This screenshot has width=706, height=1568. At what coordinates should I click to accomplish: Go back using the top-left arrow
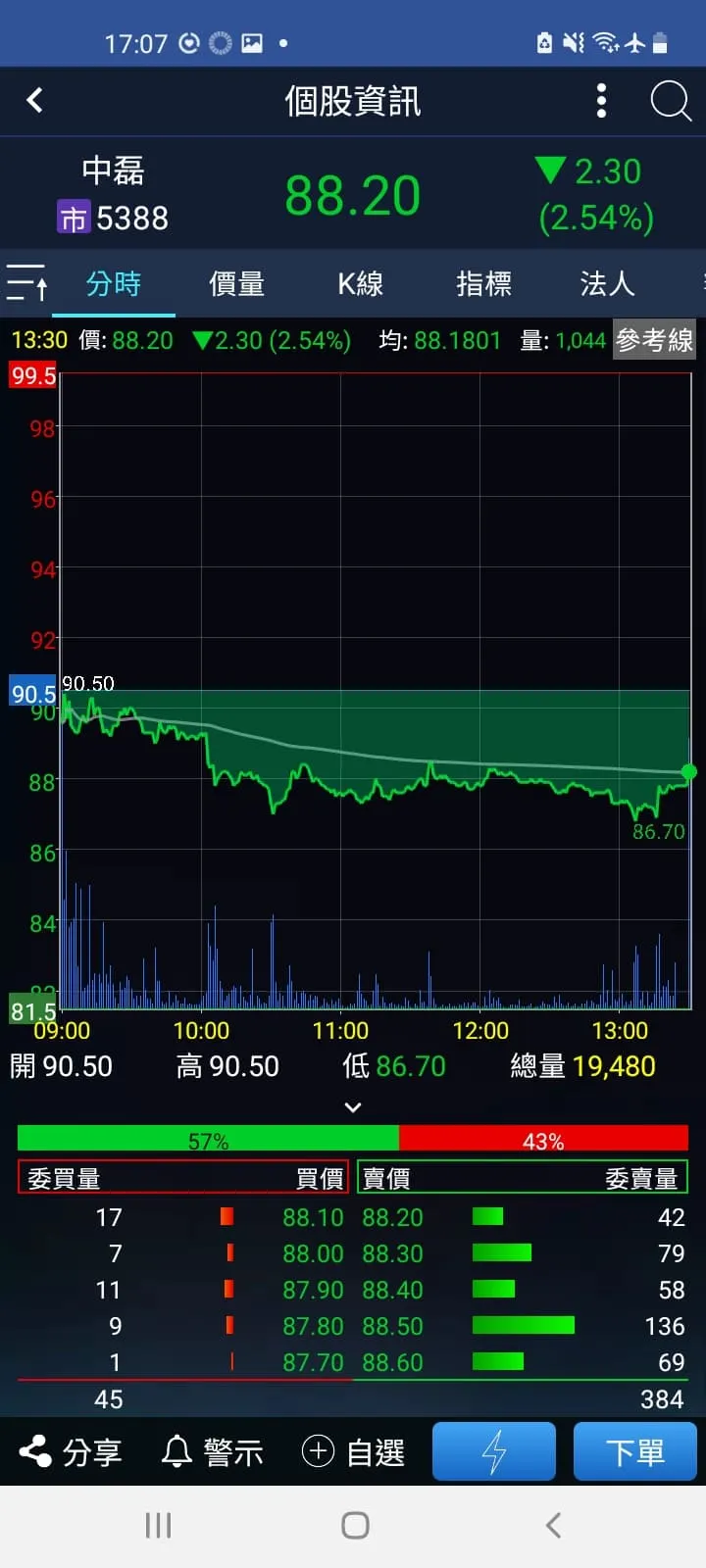[x=35, y=100]
